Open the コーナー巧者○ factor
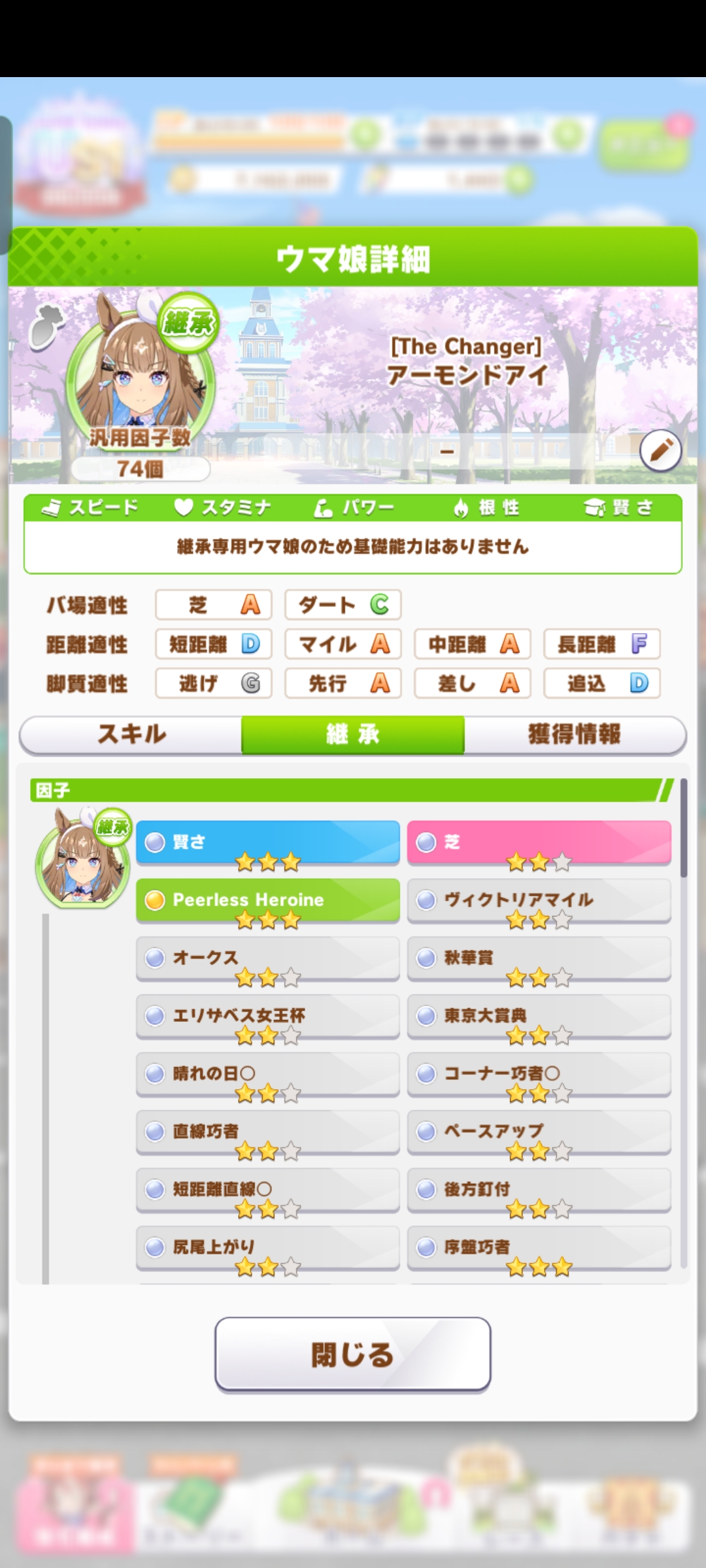 point(539,1075)
